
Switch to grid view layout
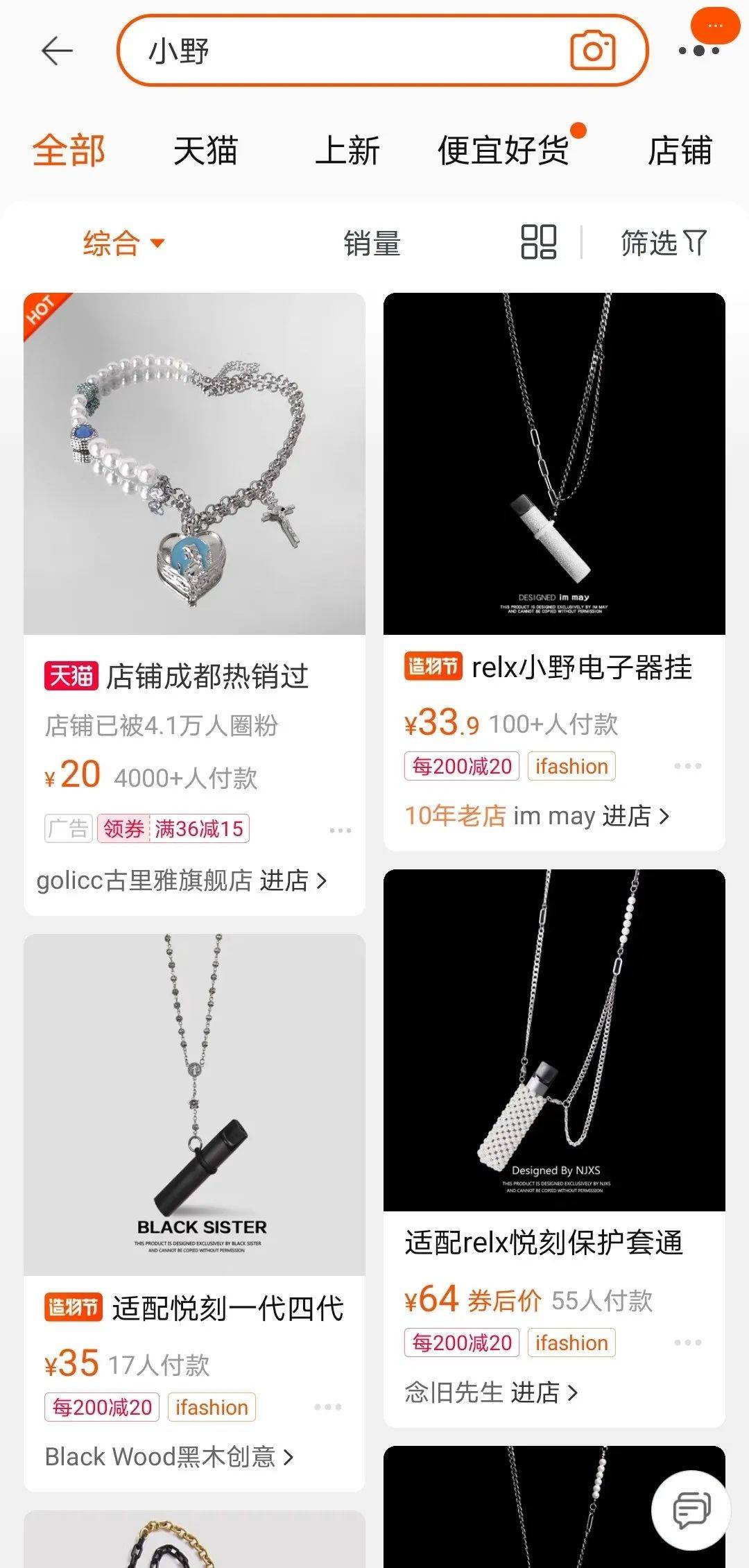(540, 244)
